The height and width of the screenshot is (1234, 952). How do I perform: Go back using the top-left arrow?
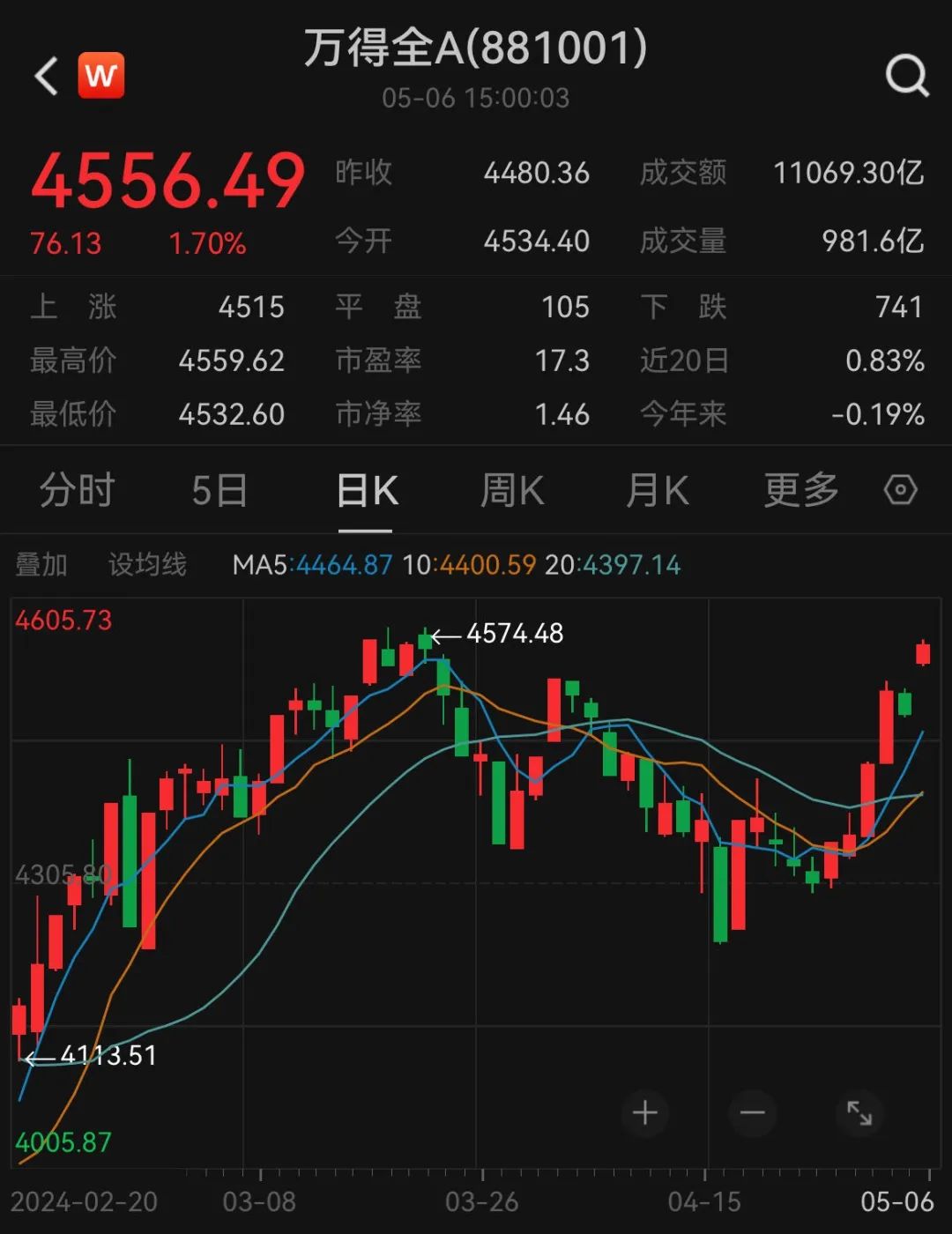pos(46,76)
